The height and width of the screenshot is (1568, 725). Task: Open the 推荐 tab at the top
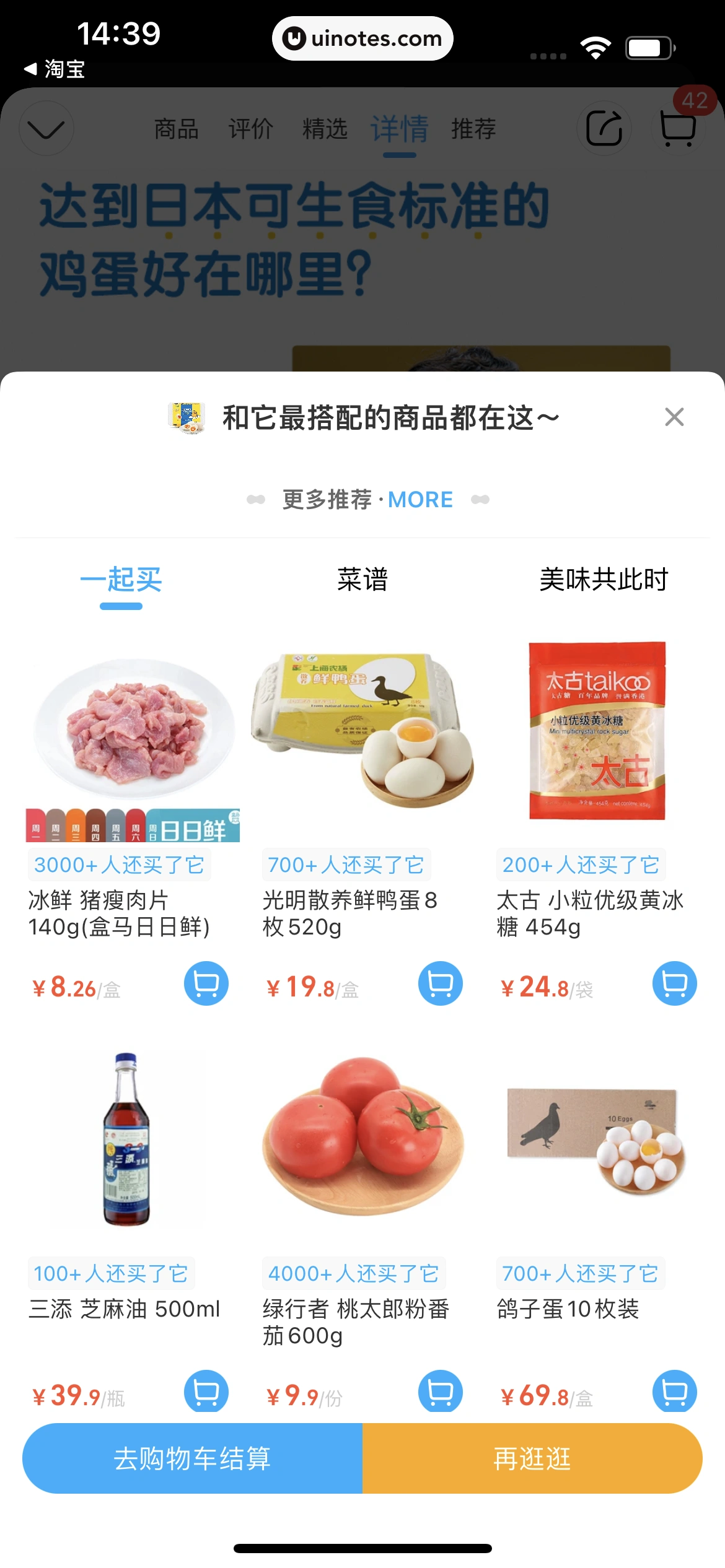pos(473,128)
